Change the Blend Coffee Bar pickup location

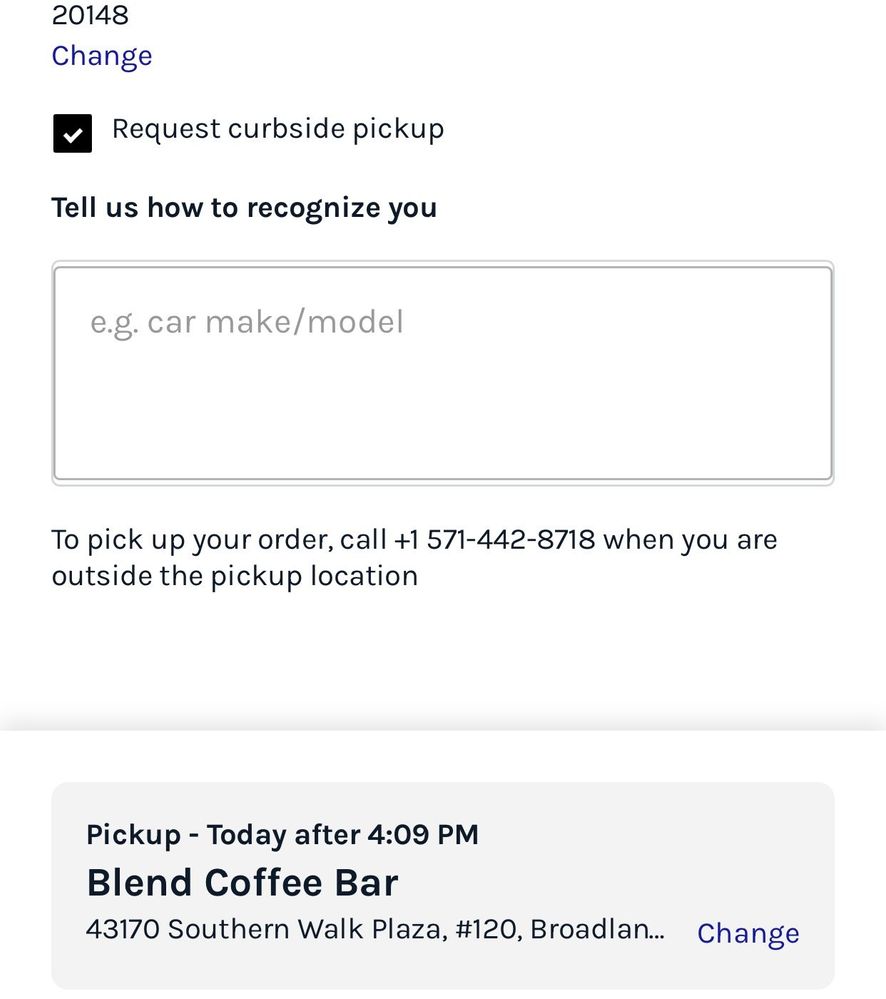pyautogui.click(x=748, y=933)
